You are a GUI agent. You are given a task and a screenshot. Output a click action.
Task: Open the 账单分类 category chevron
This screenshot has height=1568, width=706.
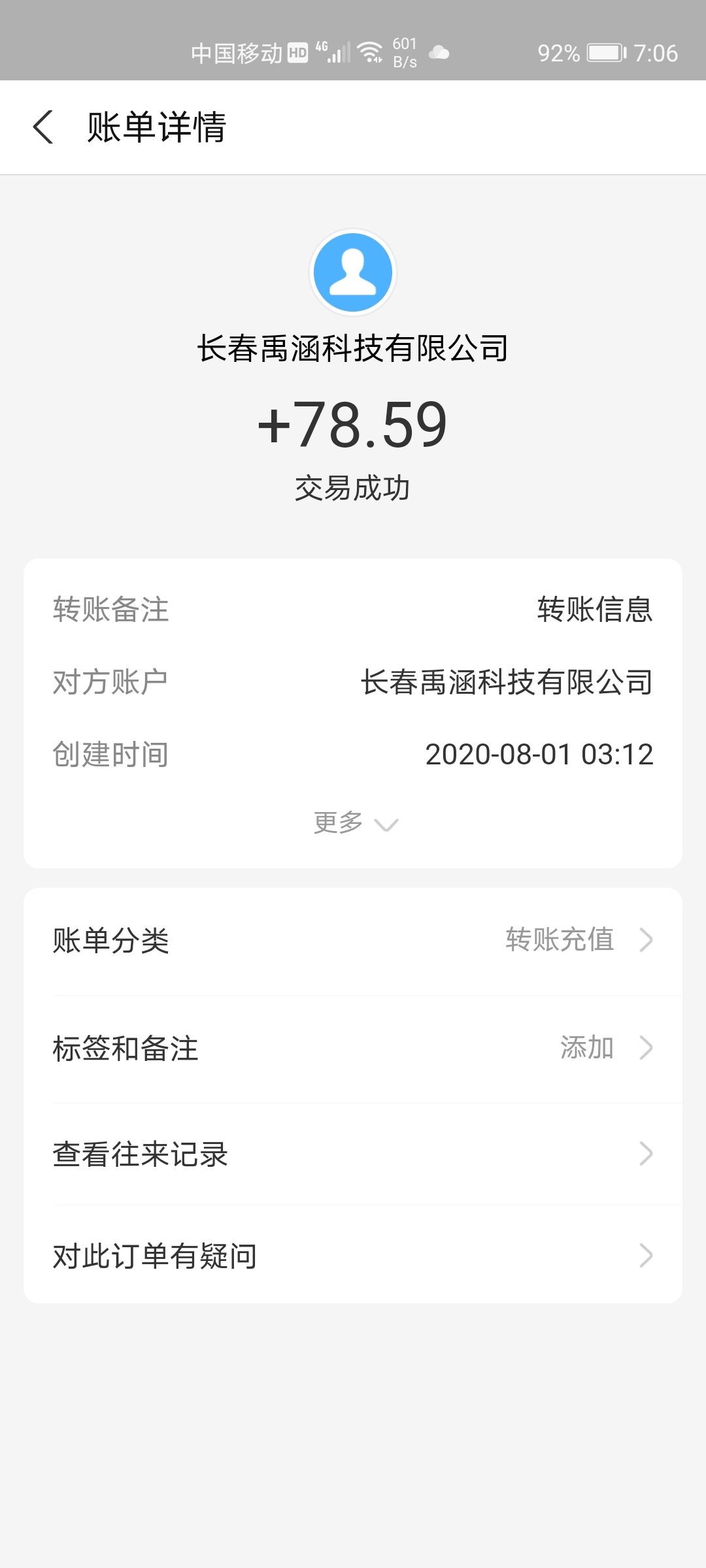point(647,940)
